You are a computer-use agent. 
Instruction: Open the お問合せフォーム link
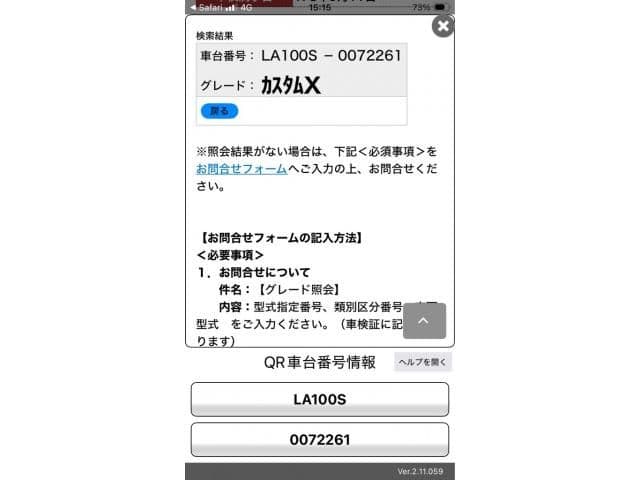point(241,169)
